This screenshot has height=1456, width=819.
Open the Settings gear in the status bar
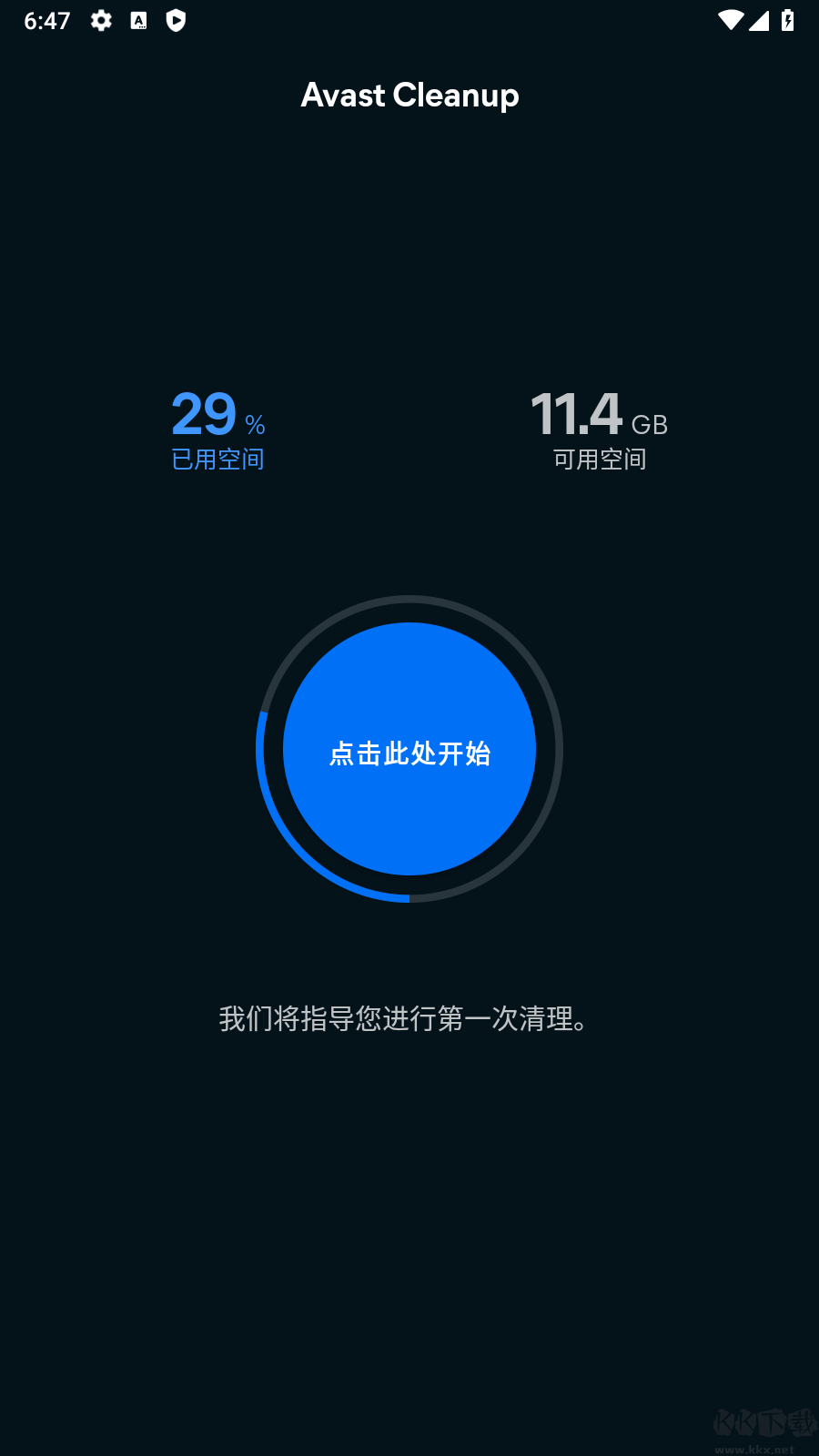click(x=101, y=20)
